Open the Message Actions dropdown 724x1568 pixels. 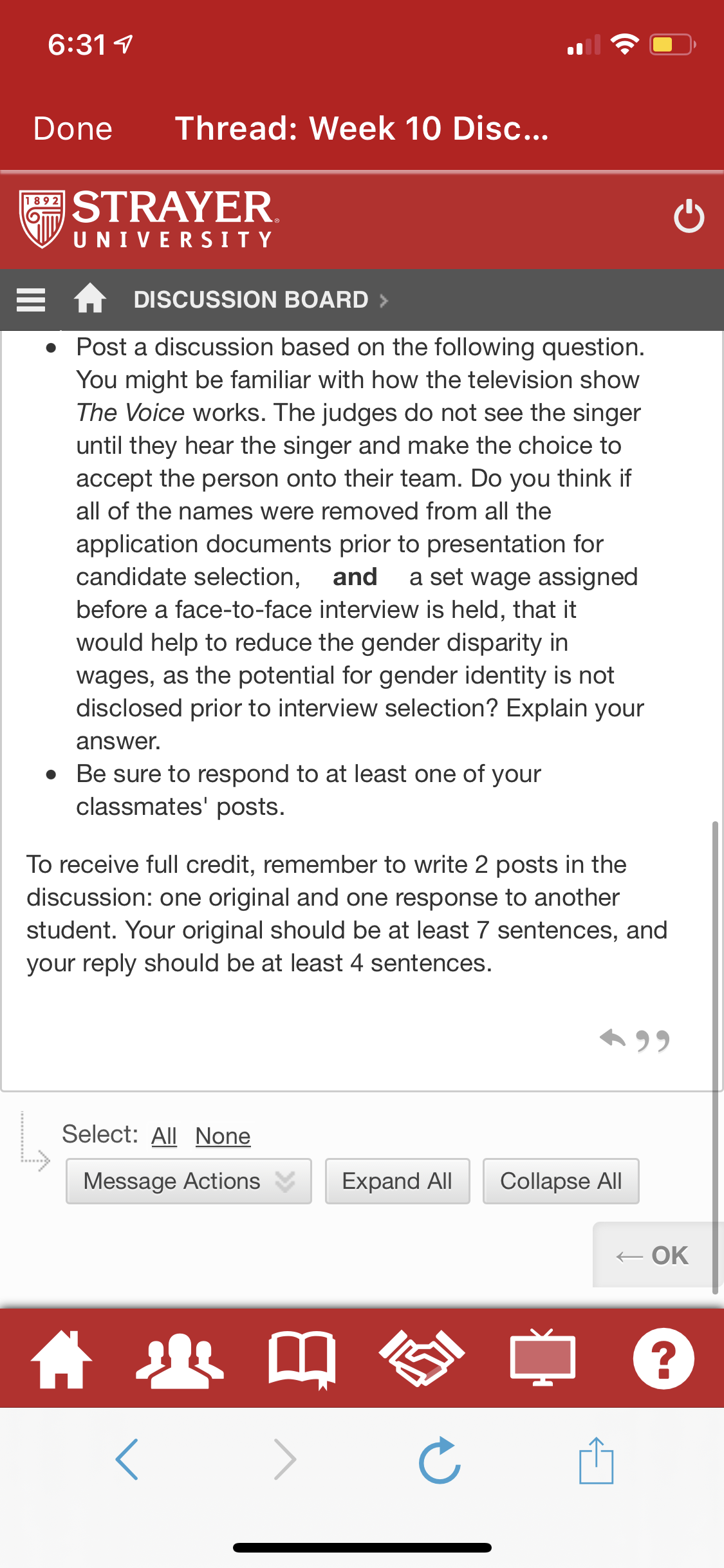click(189, 1181)
